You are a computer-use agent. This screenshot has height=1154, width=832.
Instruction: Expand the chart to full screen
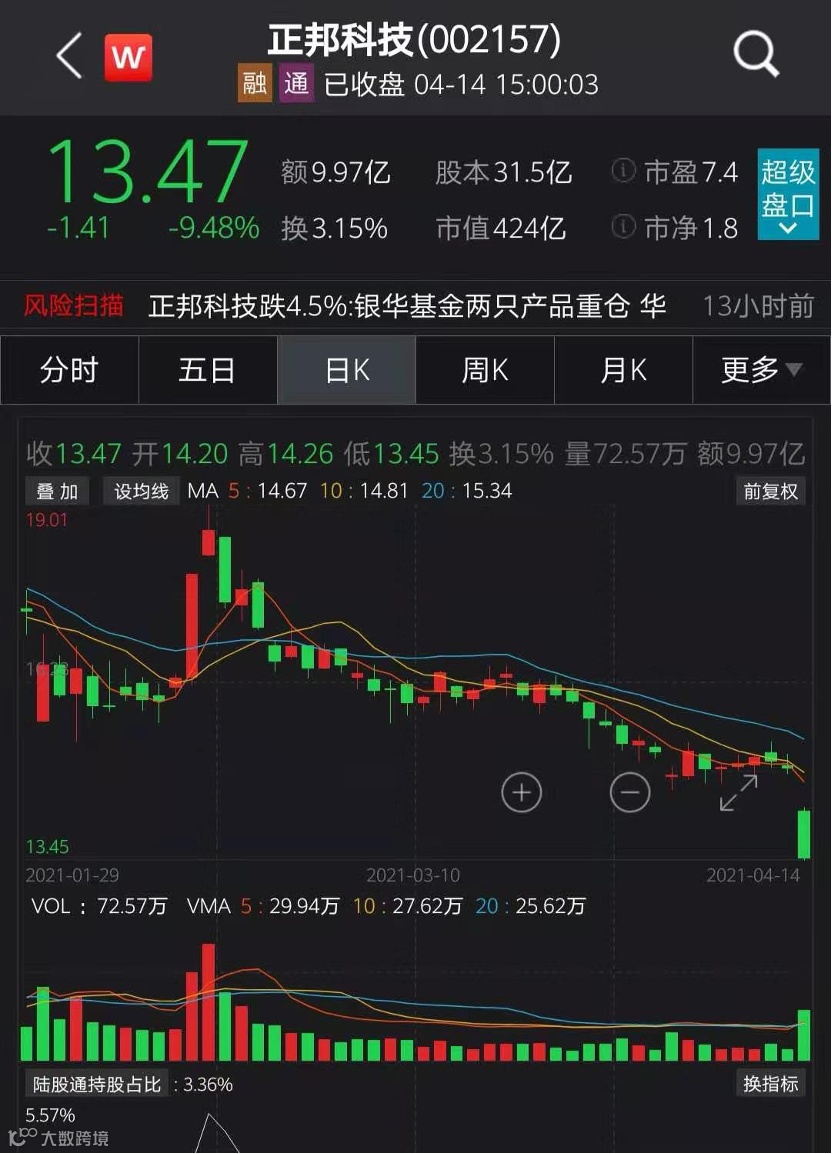point(739,793)
